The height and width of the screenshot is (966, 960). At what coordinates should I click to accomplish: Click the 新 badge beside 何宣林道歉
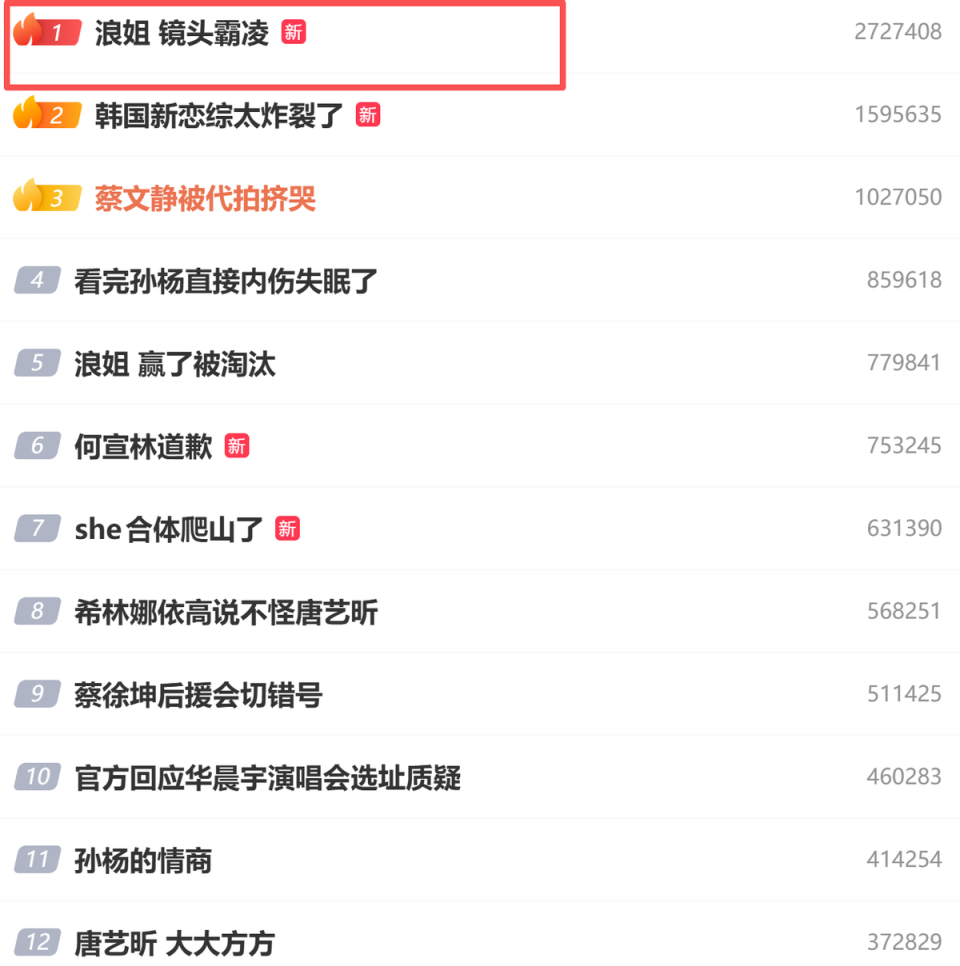(238, 446)
